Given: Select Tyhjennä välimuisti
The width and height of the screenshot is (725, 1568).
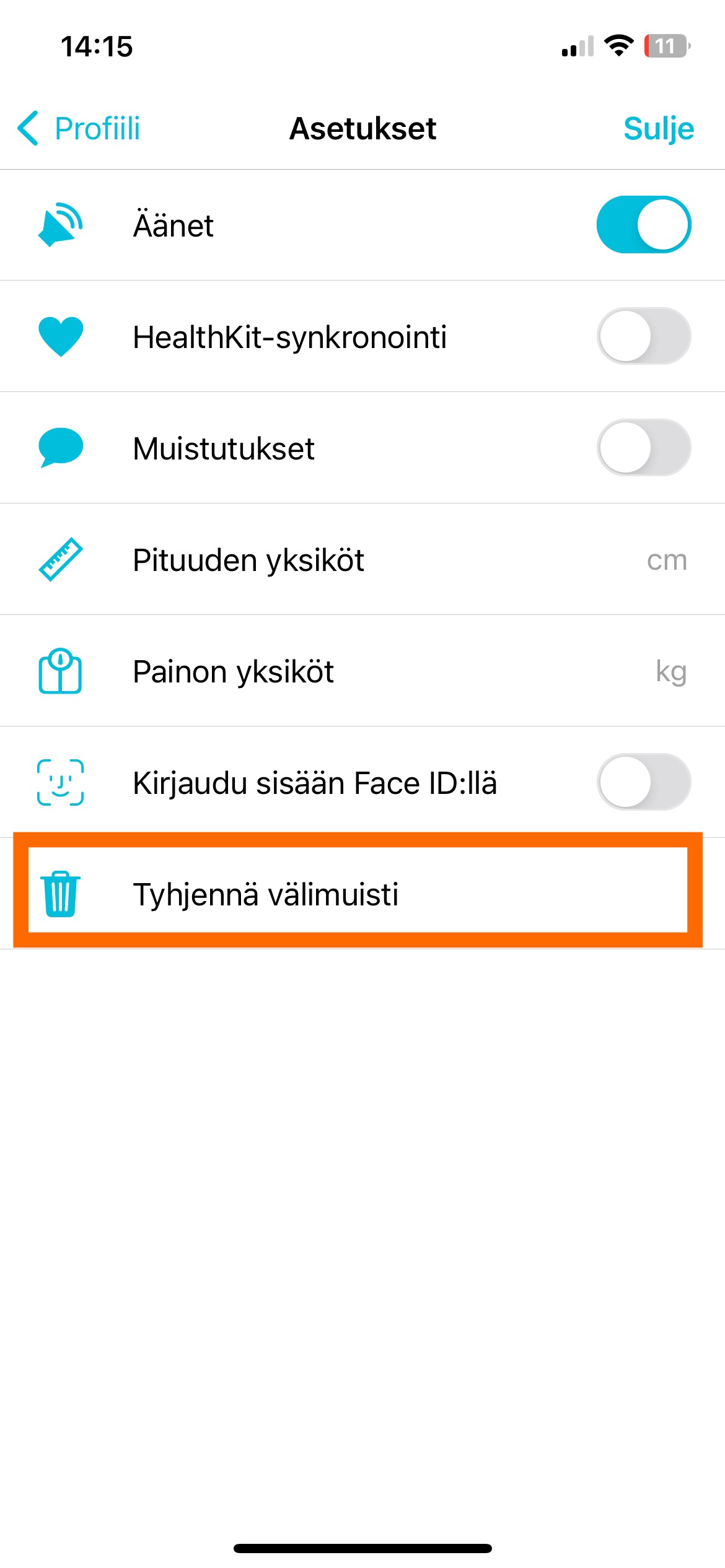Looking at the screenshot, I should (266, 894).
